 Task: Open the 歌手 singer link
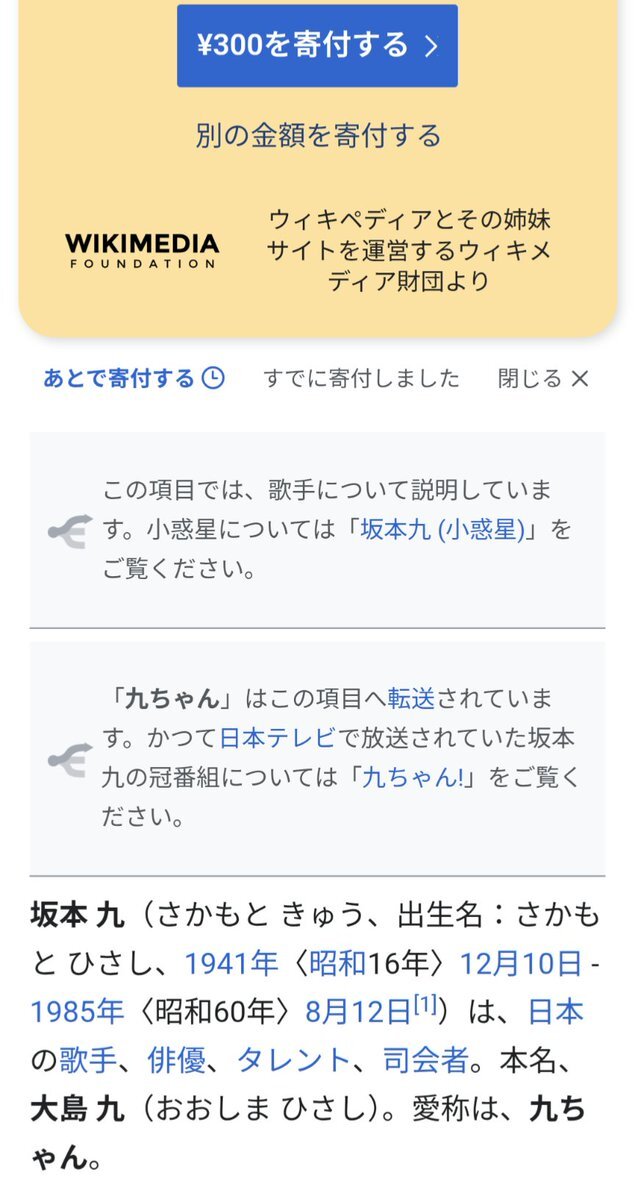click(x=88, y=1060)
